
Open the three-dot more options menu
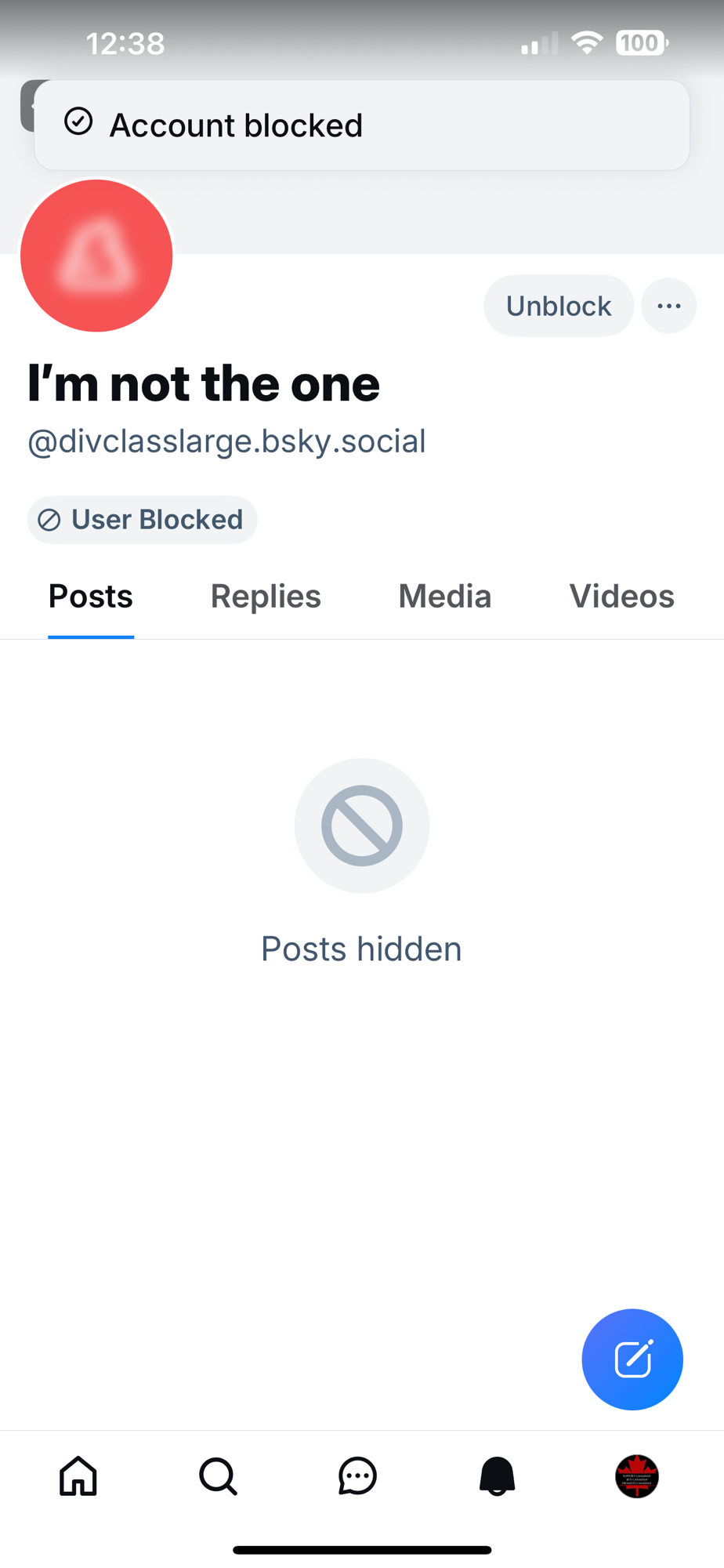tap(668, 306)
